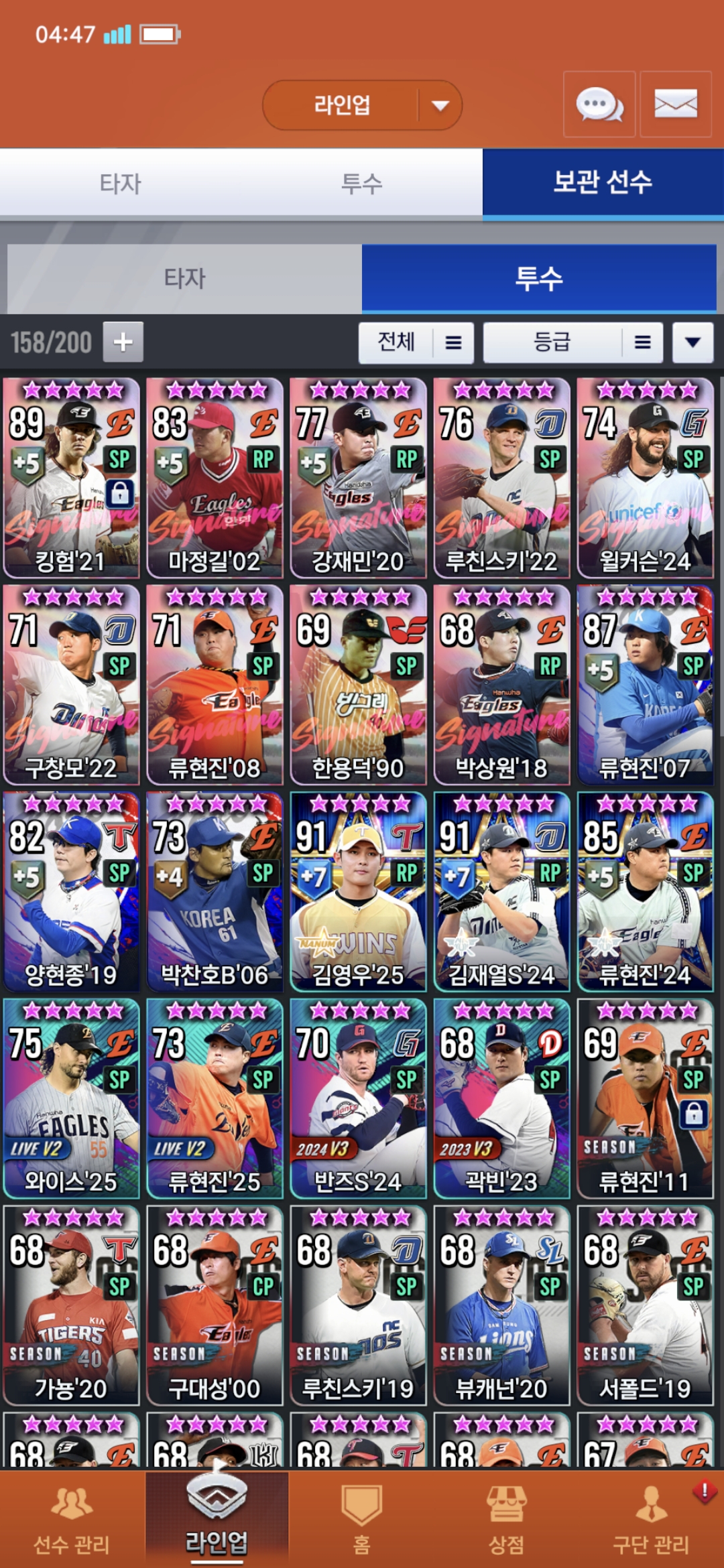Screen dimensions: 724x1568
Task: Tap the plus button to expand storage
Action: (123, 342)
